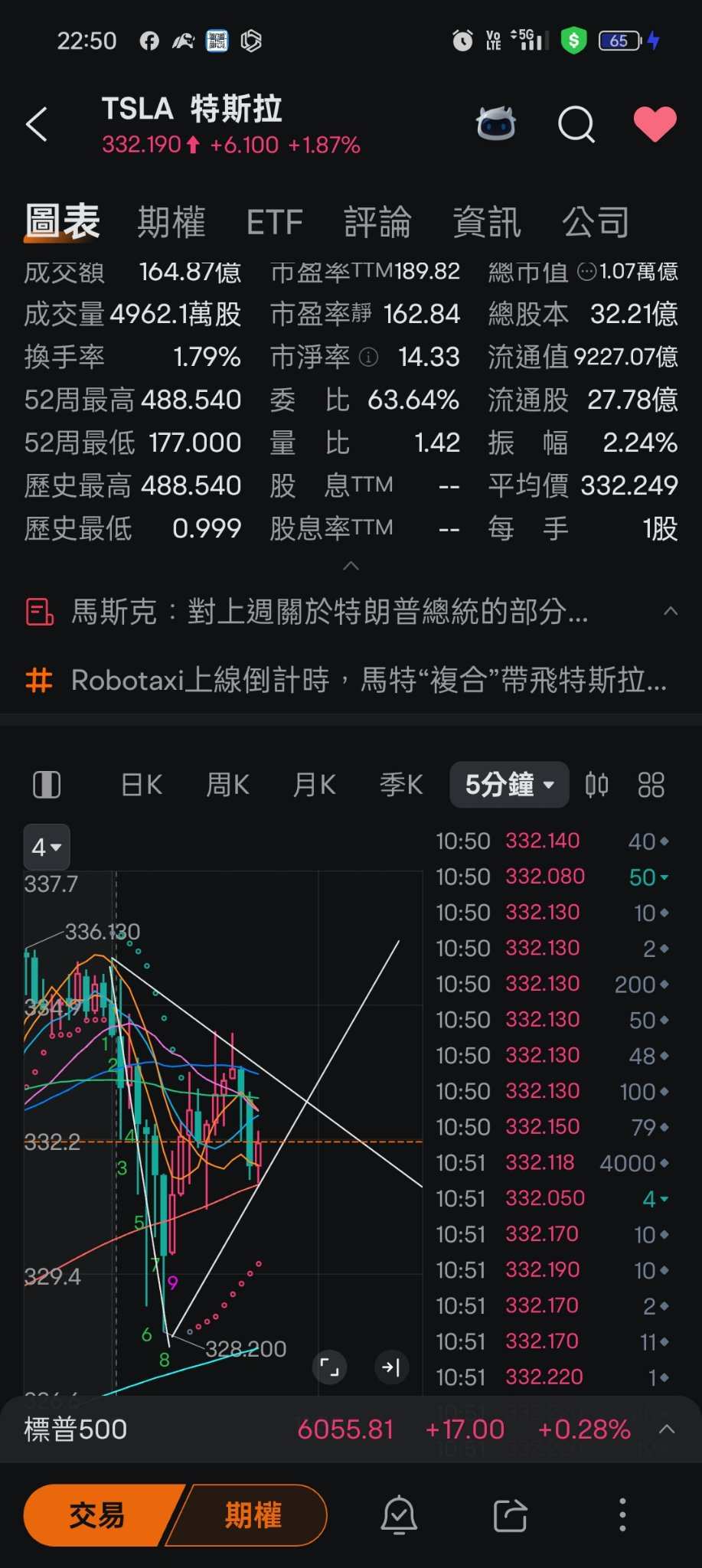The width and height of the screenshot is (702, 1568).
Task: Switch to the ETF tab
Action: 274,223
